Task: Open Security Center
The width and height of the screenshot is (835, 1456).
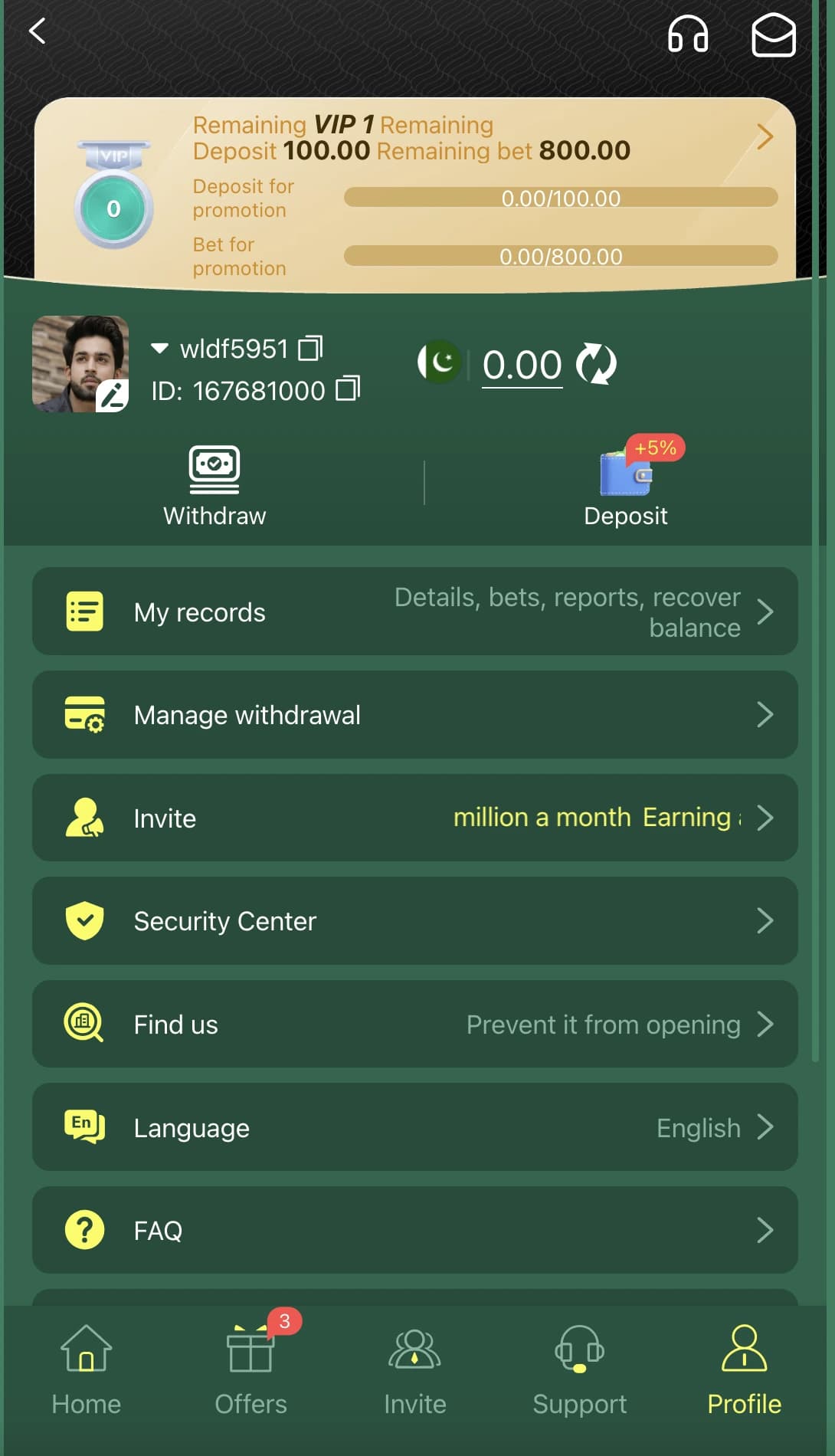Action: coord(414,920)
